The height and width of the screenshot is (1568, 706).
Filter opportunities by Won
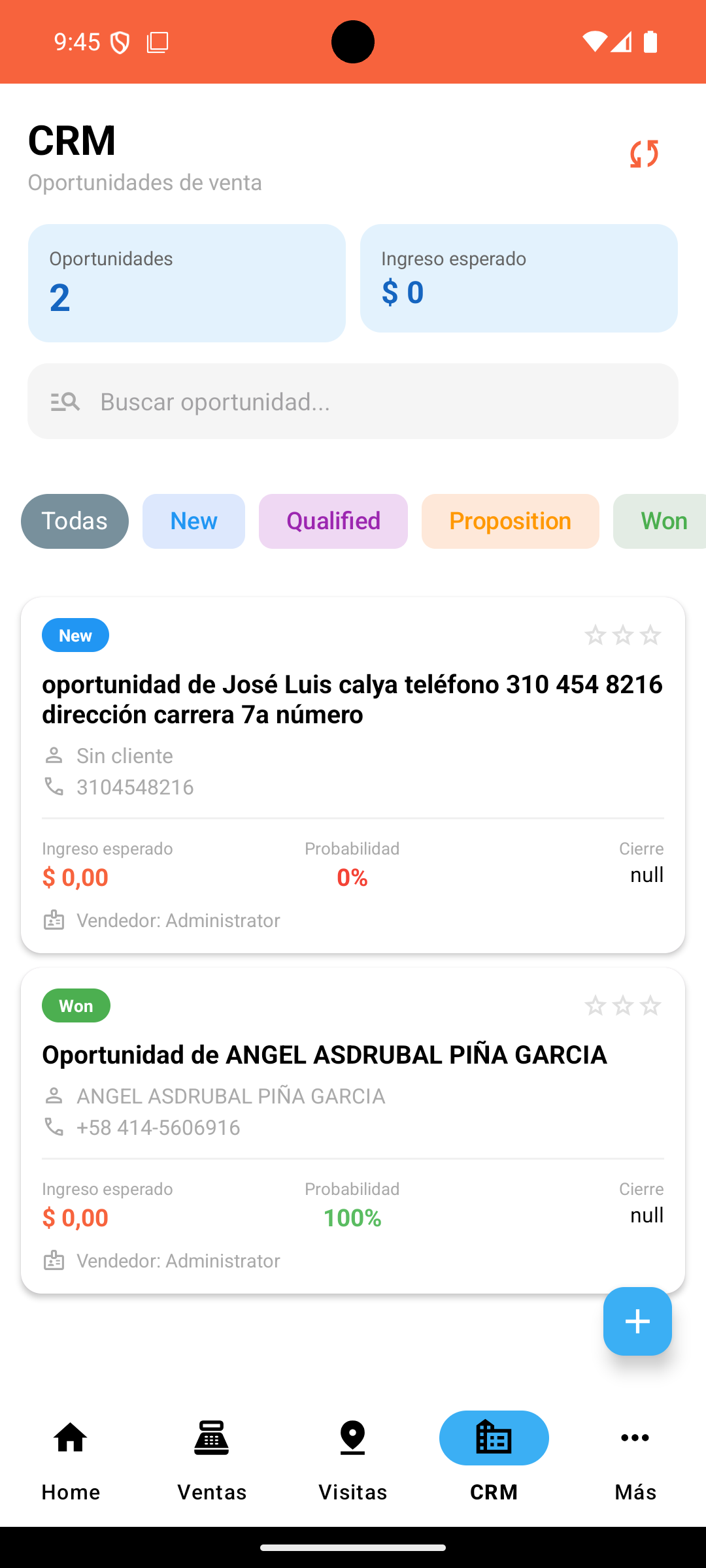coord(664,521)
